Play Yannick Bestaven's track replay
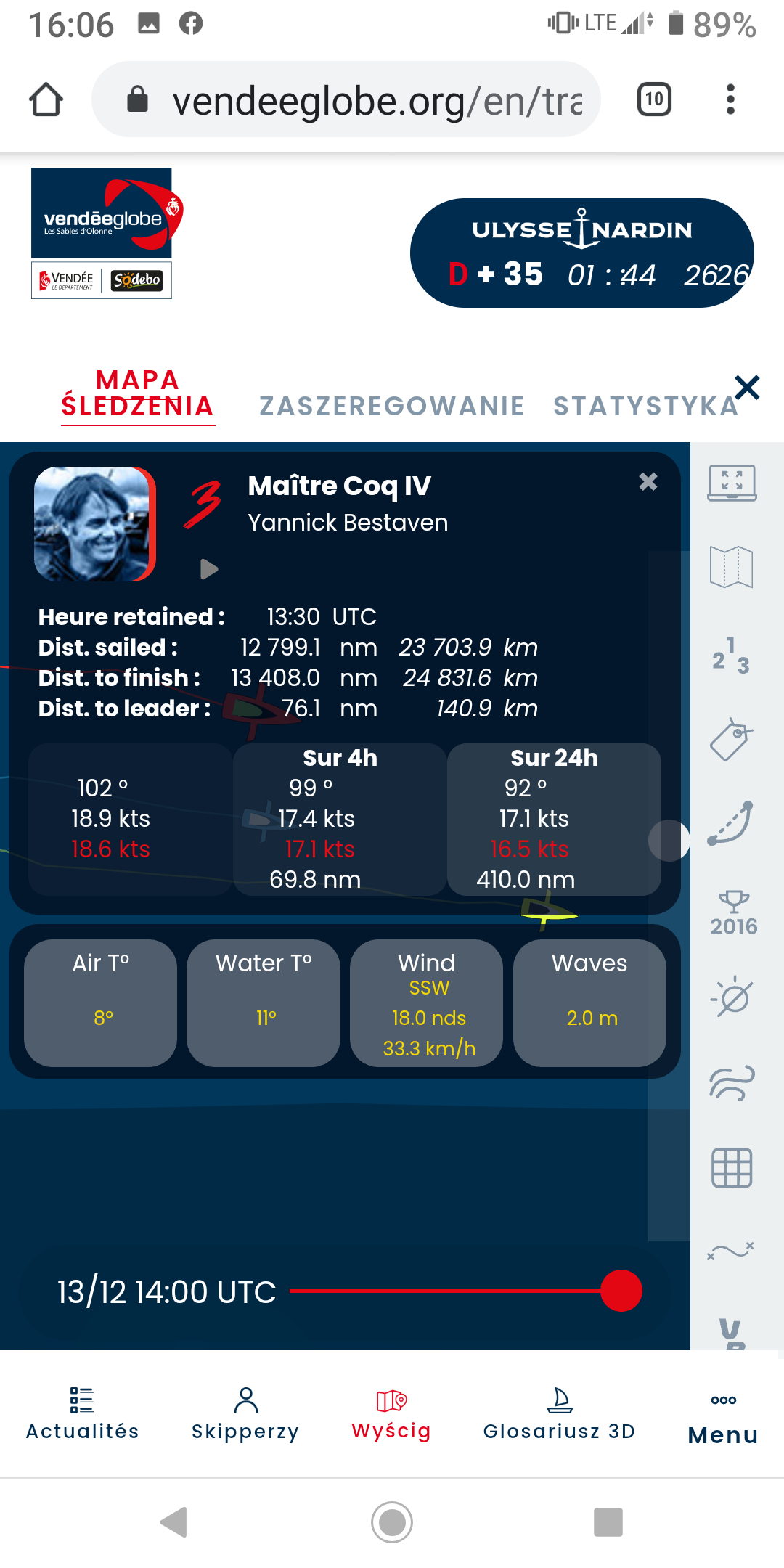Image resolution: width=784 pixels, height=1568 pixels. 209,569
